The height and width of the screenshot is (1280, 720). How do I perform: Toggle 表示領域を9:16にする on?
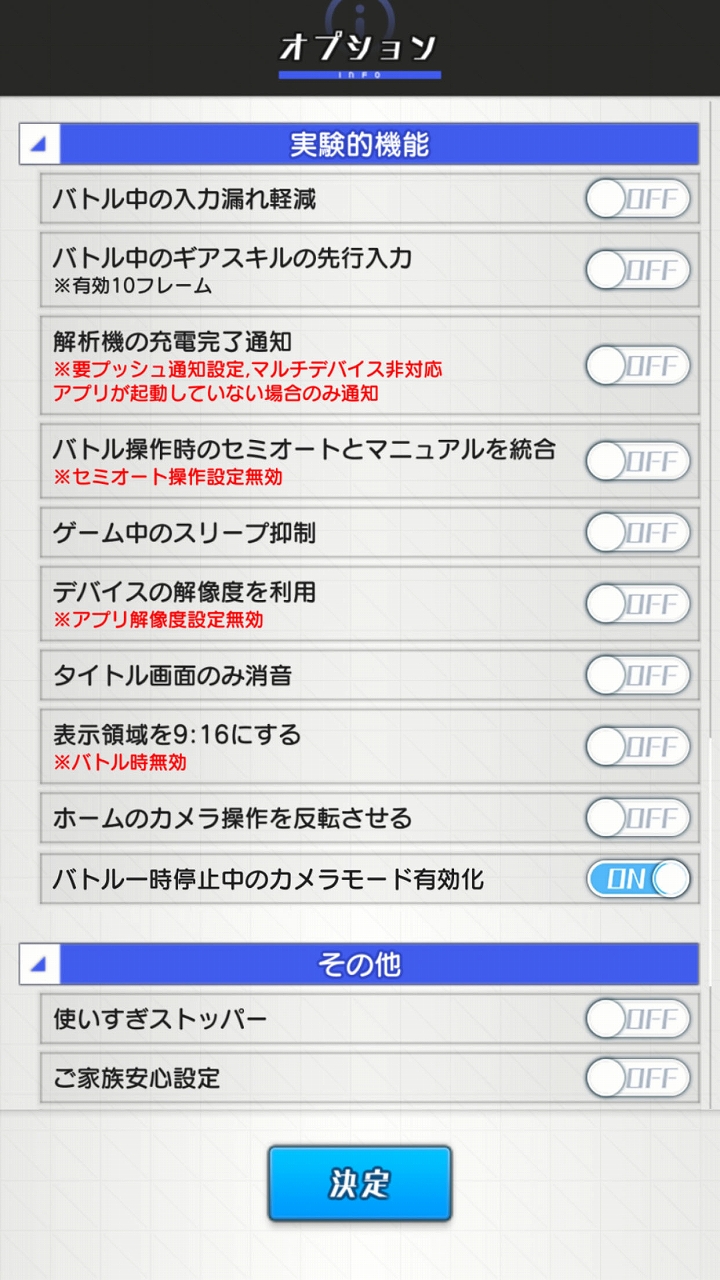[x=638, y=747]
